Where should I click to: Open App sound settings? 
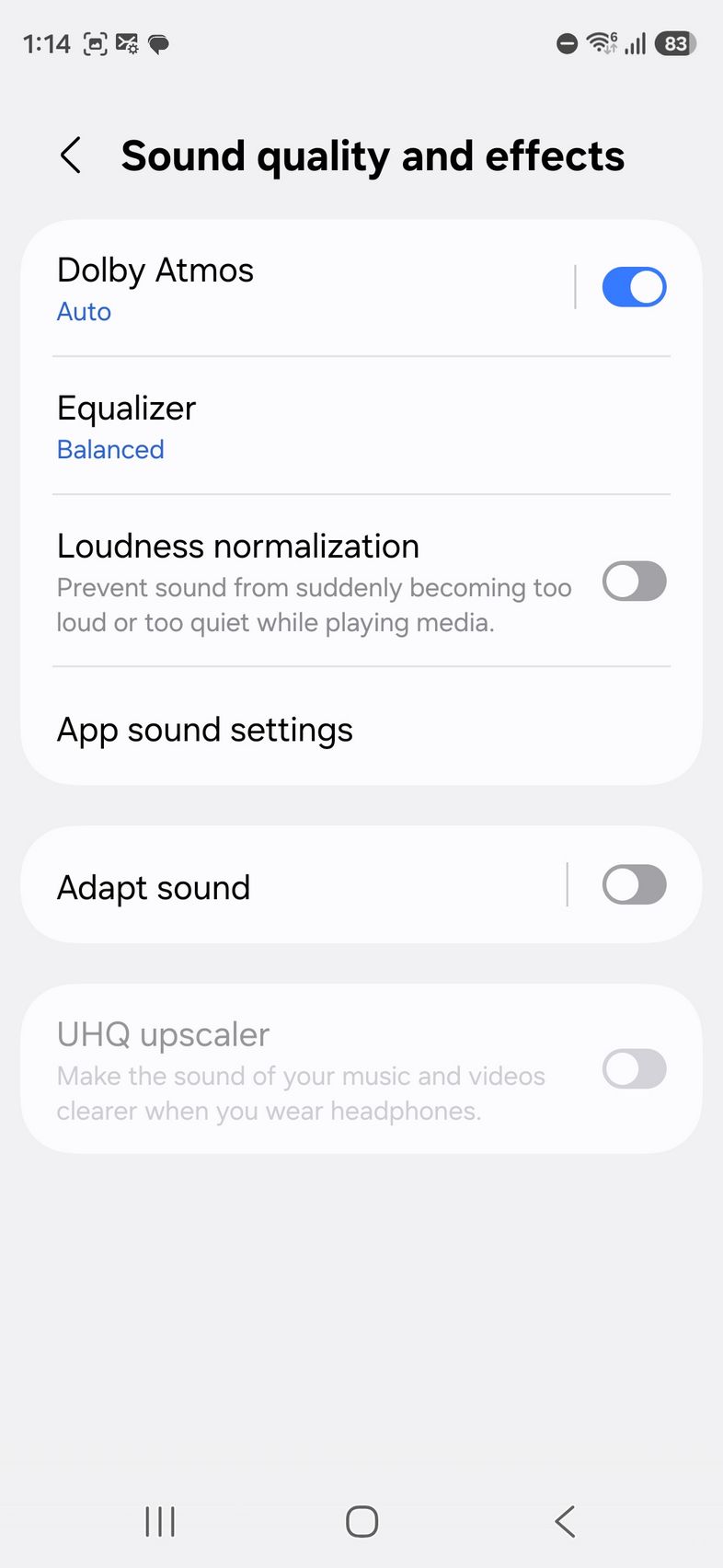click(x=276, y=730)
